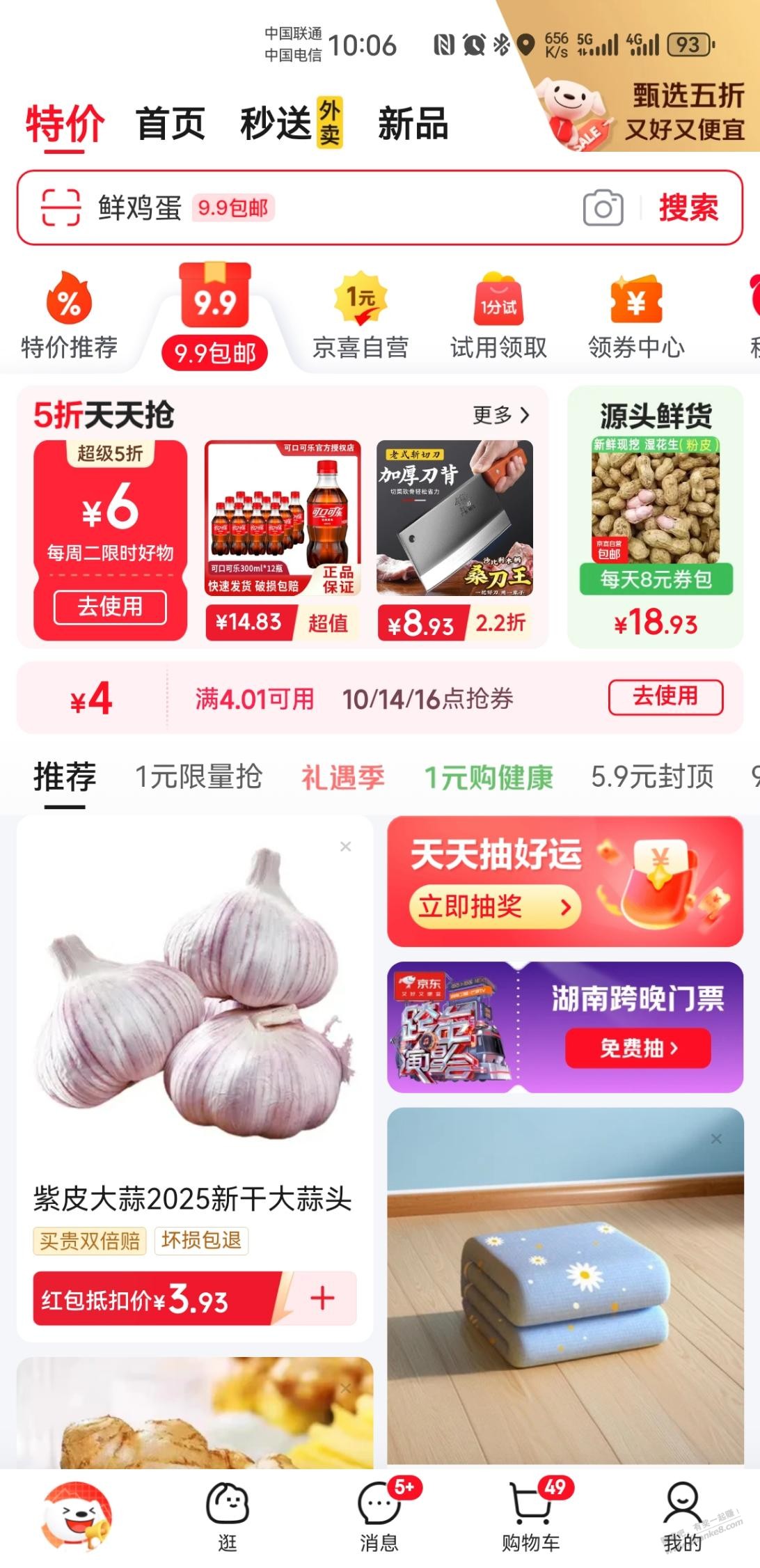760x1568 pixels.
Task: Open the 购物车 shopping cart
Action: point(531,1516)
